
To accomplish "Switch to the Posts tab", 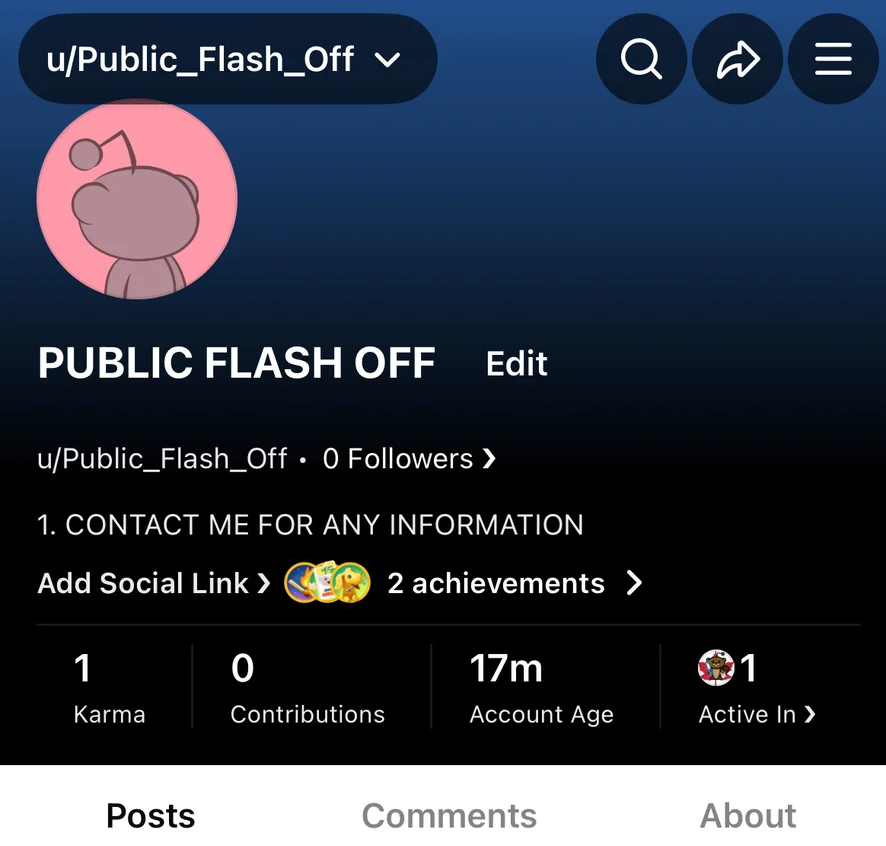I will point(150,815).
